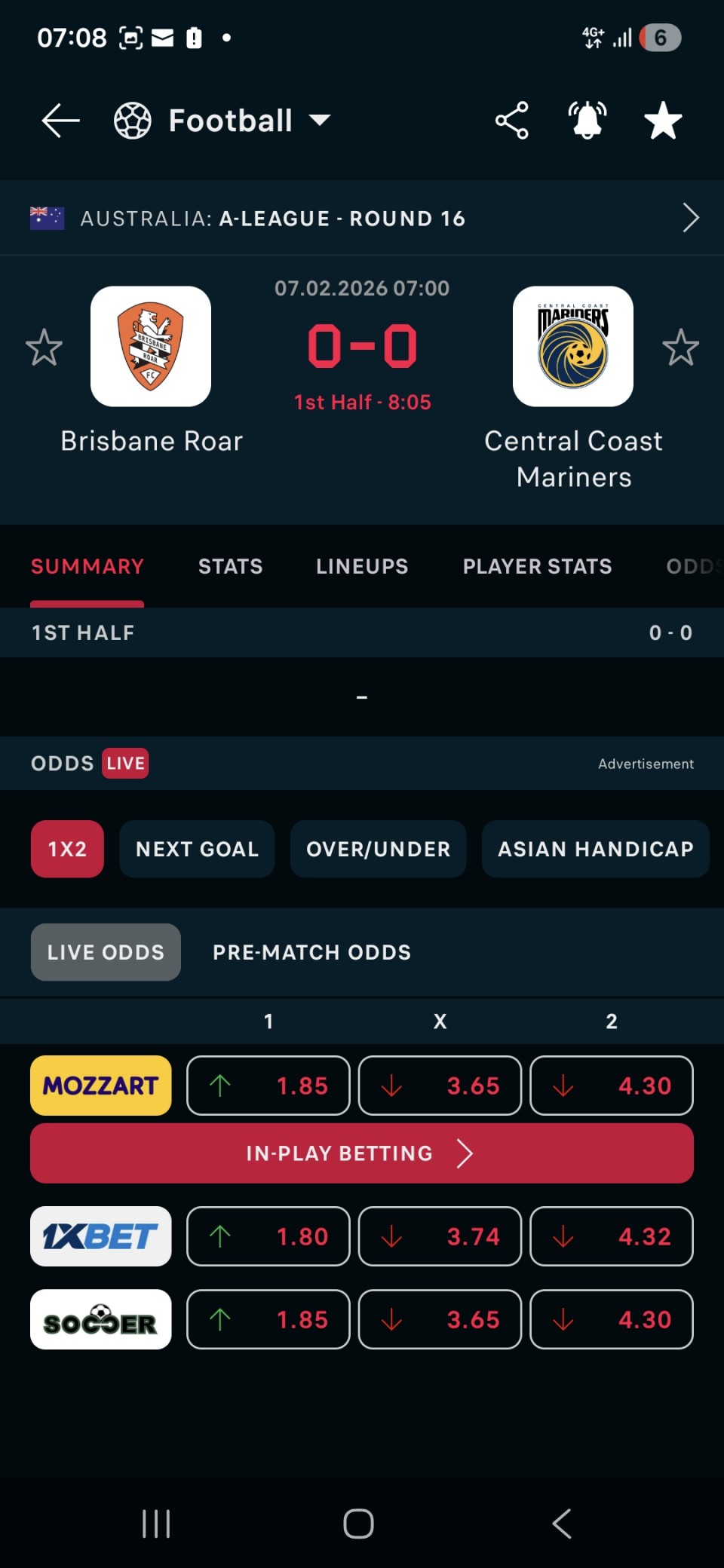724x1568 pixels.
Task: Share this match
Action: (511, 121)
